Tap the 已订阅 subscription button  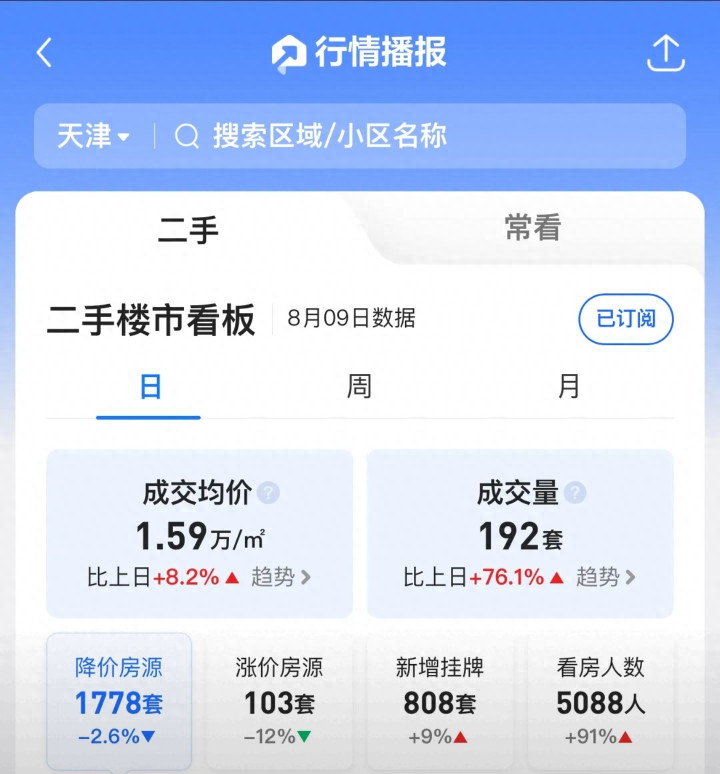point(625,320)
